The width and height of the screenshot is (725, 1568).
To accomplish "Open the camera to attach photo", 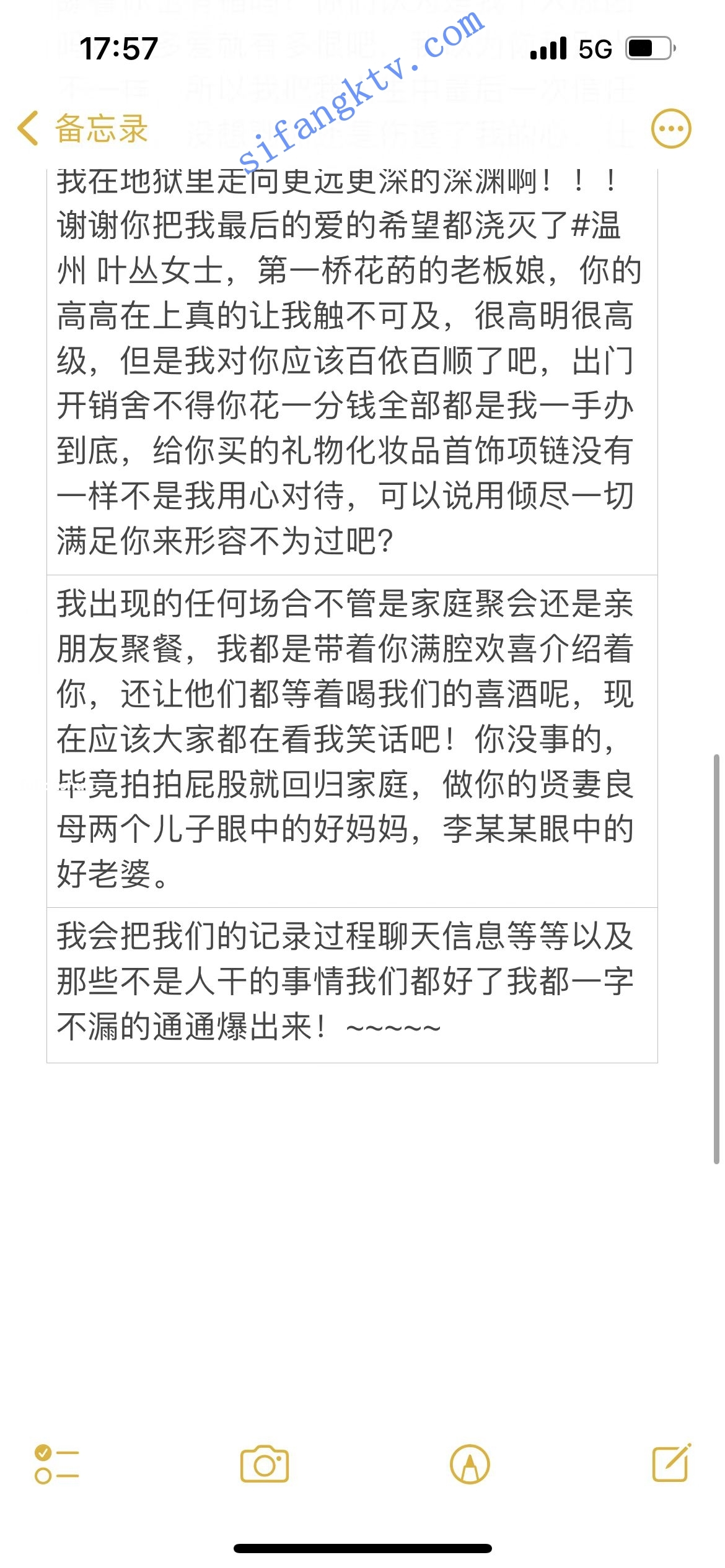I will pos(265,1464).
